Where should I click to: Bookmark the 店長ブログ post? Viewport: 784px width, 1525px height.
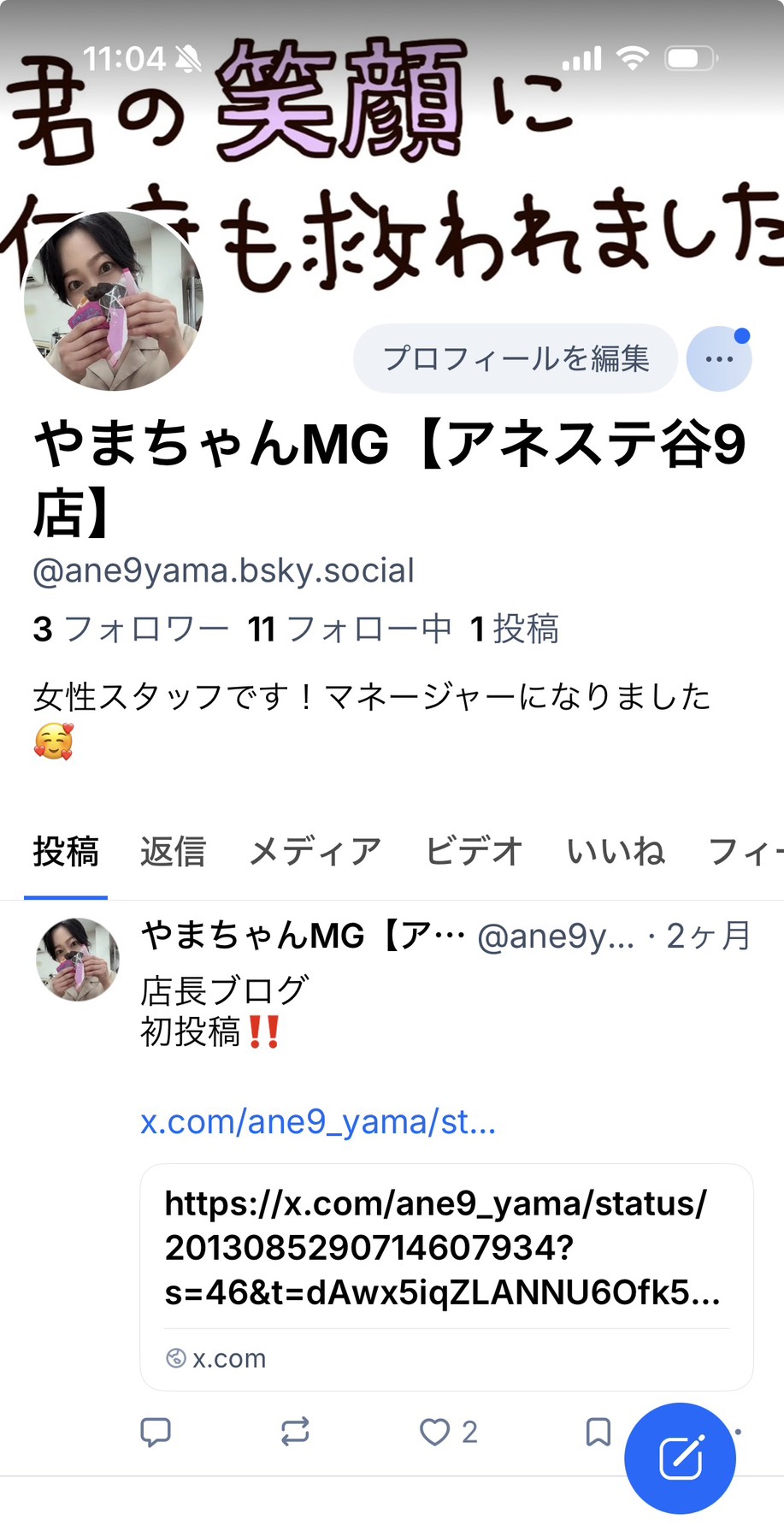point(598,1432)
